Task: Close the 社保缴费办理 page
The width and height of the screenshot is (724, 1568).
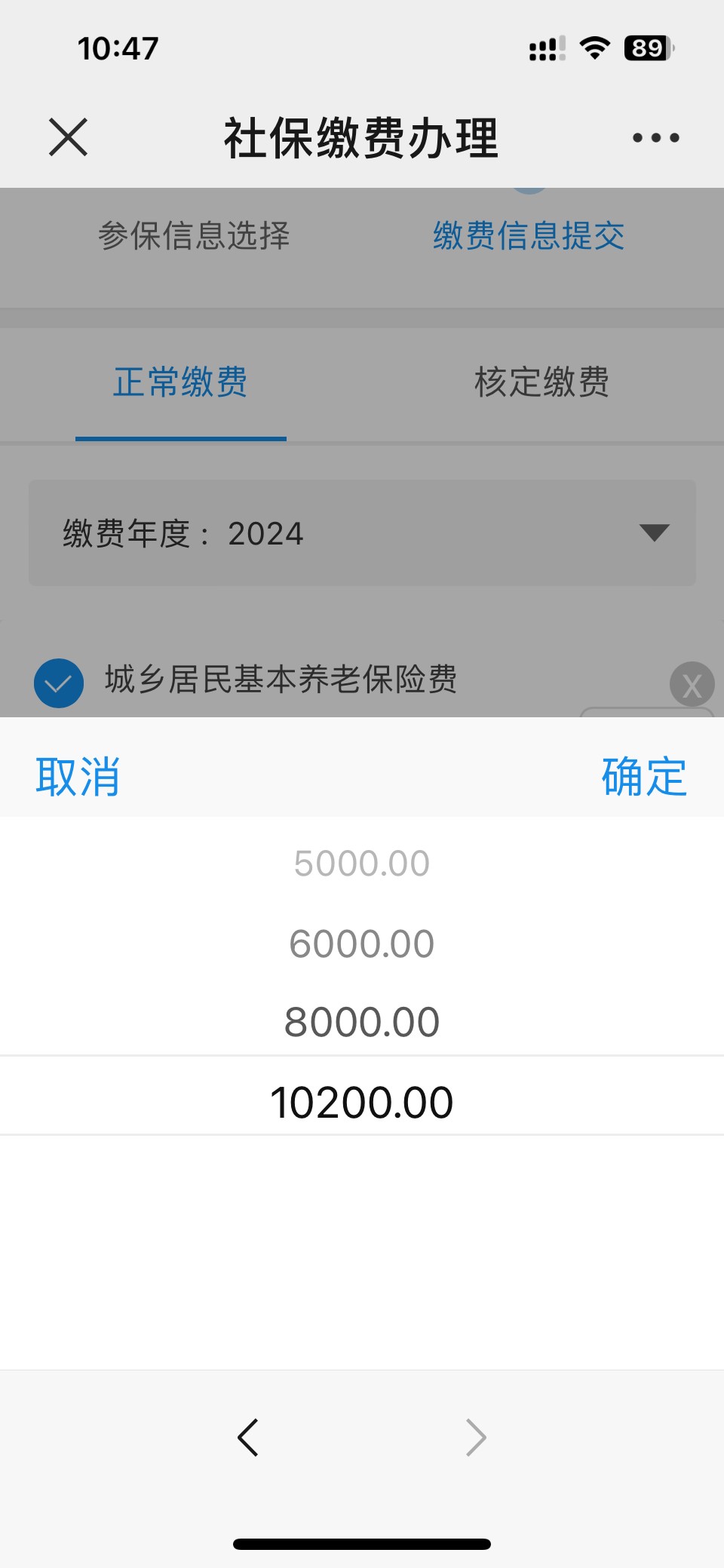Action: 68,137
